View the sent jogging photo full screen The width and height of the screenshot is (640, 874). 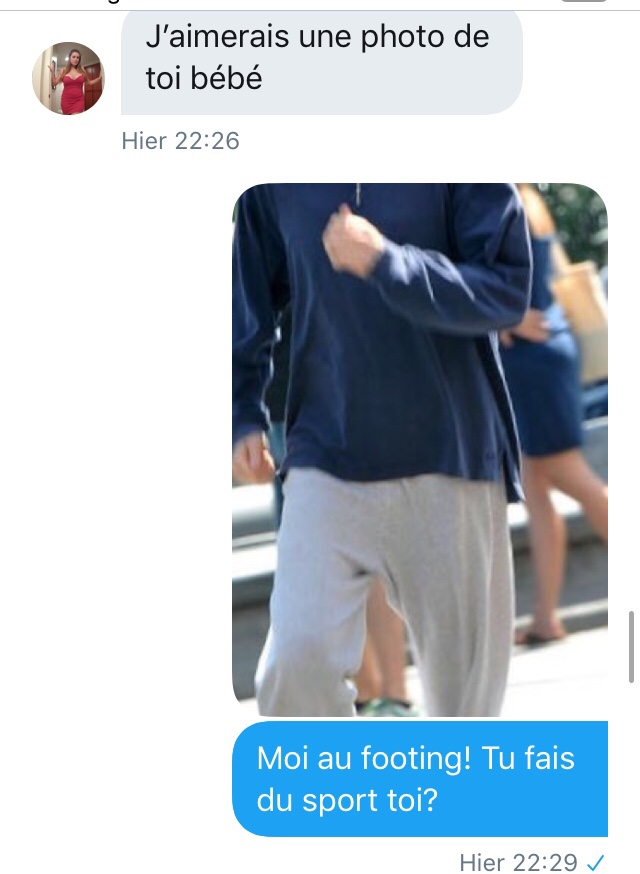tap(420, 450)
